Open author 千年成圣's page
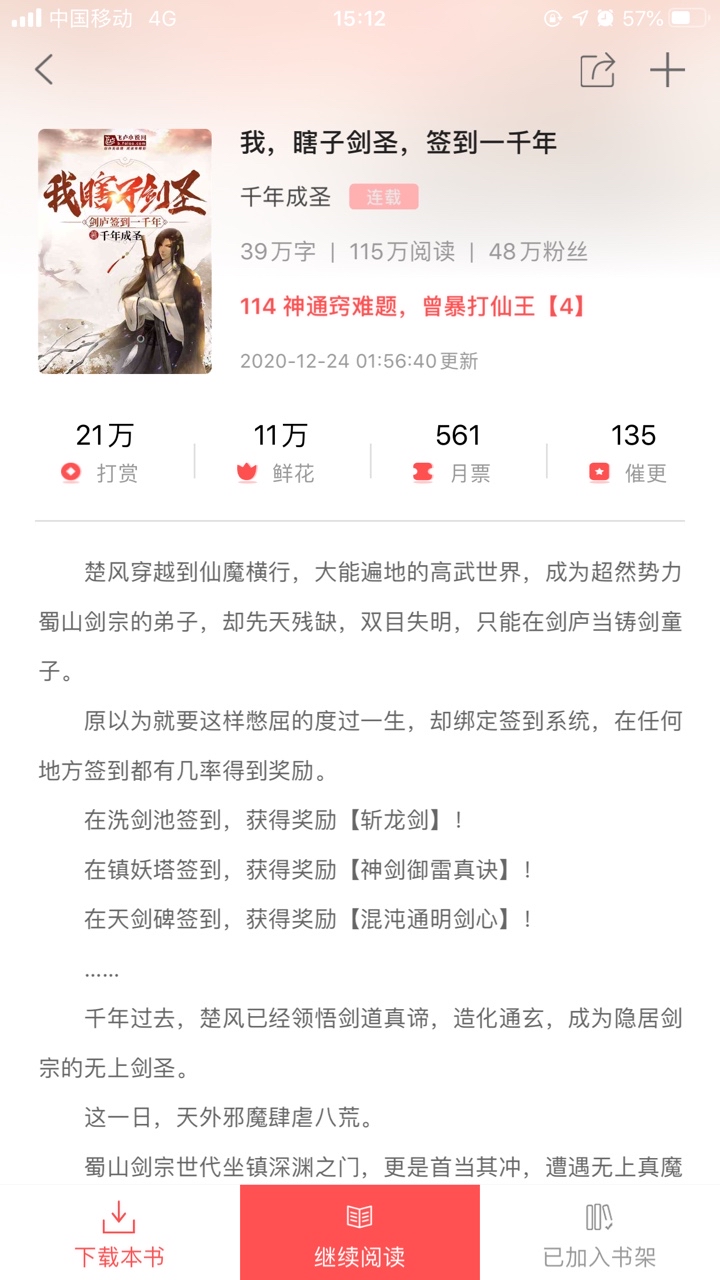The width and height of the screenshot is (720, 1280). (x=286, y=197)
